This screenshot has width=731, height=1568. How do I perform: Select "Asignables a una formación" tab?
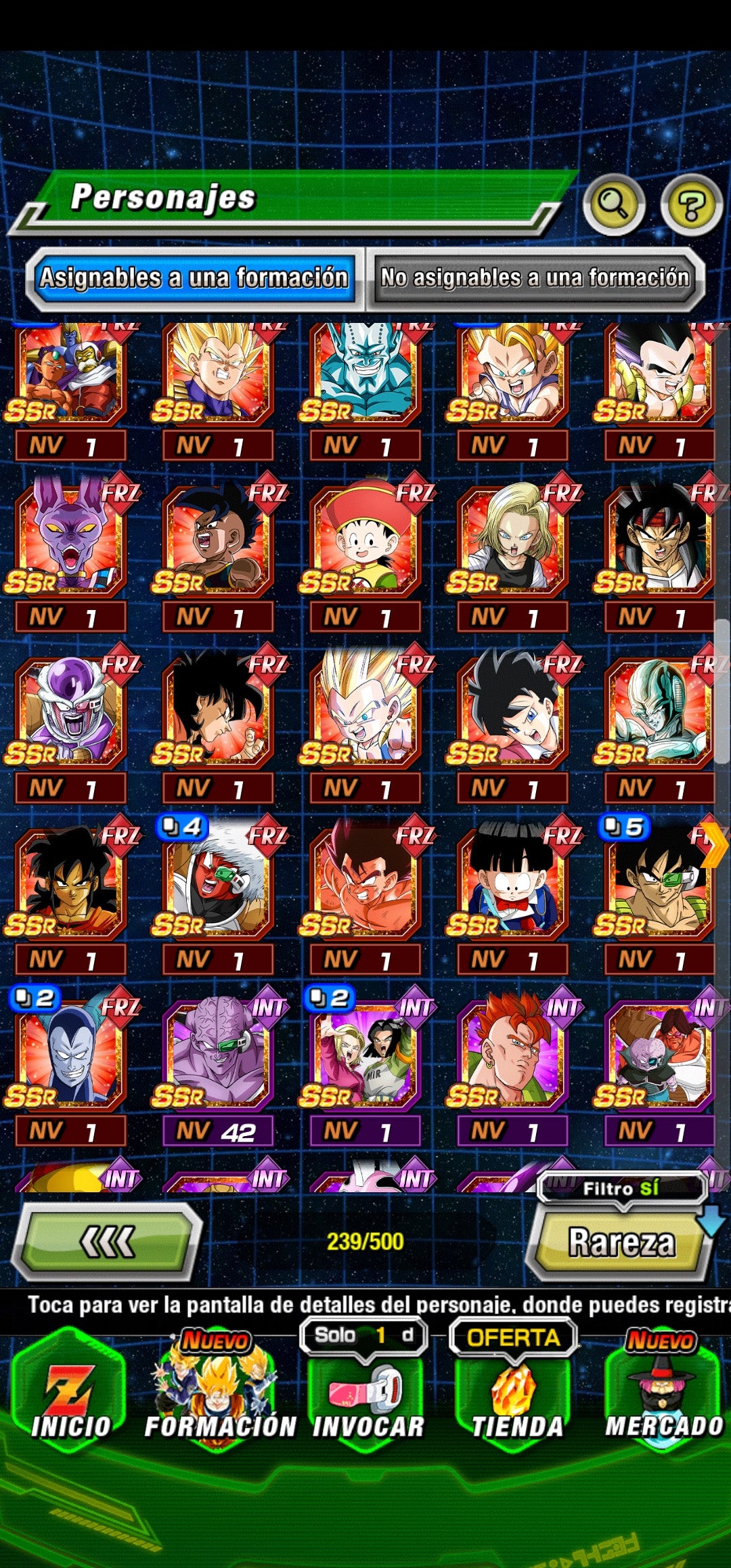(194, 278)
